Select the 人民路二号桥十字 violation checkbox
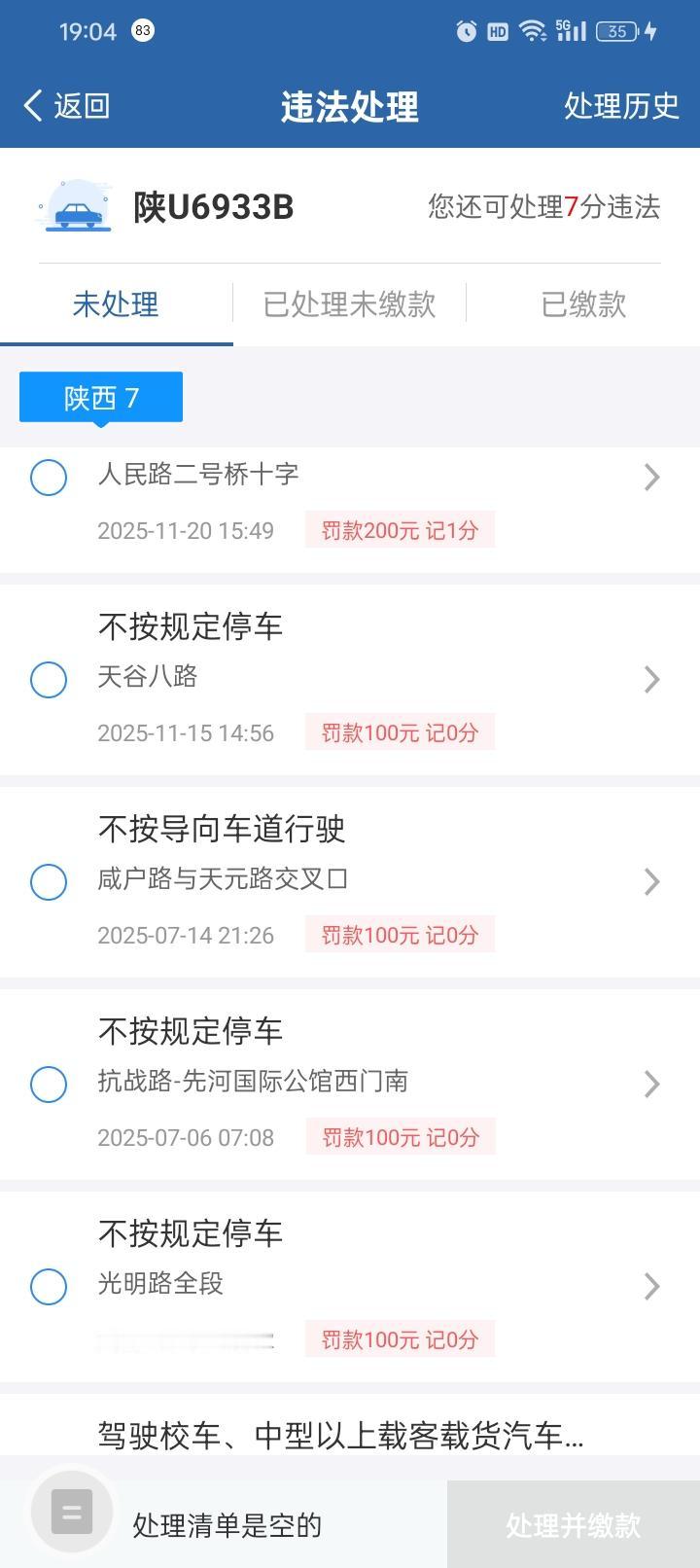Viewport: 700px width, 1568px height. coord(49,478)
